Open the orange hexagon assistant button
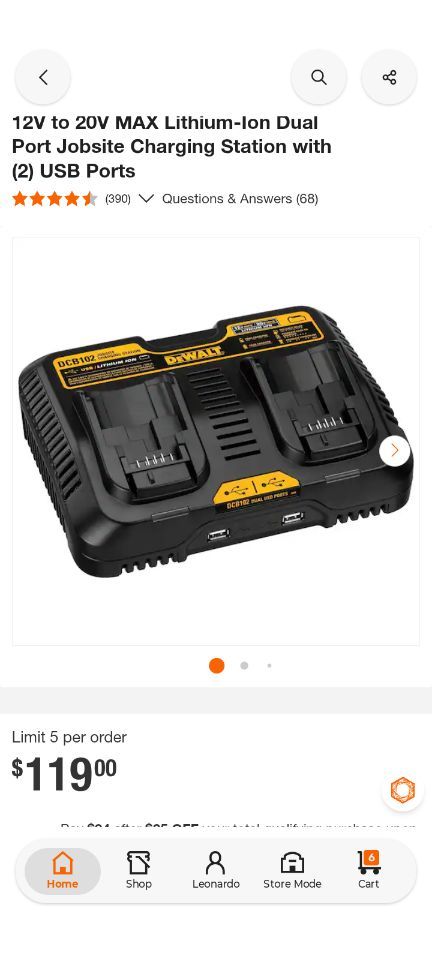The width and height of the screenshot is (432, 962). 403,789
